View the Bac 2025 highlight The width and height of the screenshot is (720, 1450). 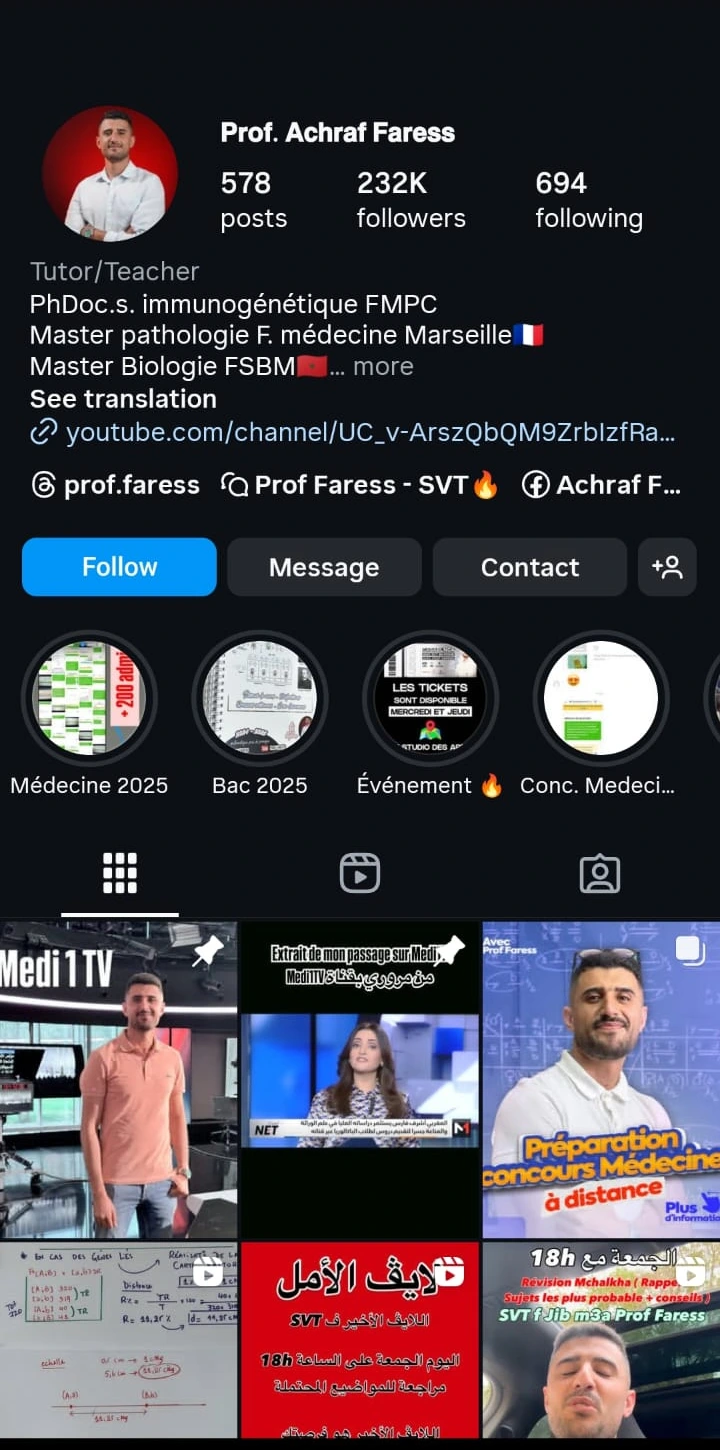coord(260,698)
